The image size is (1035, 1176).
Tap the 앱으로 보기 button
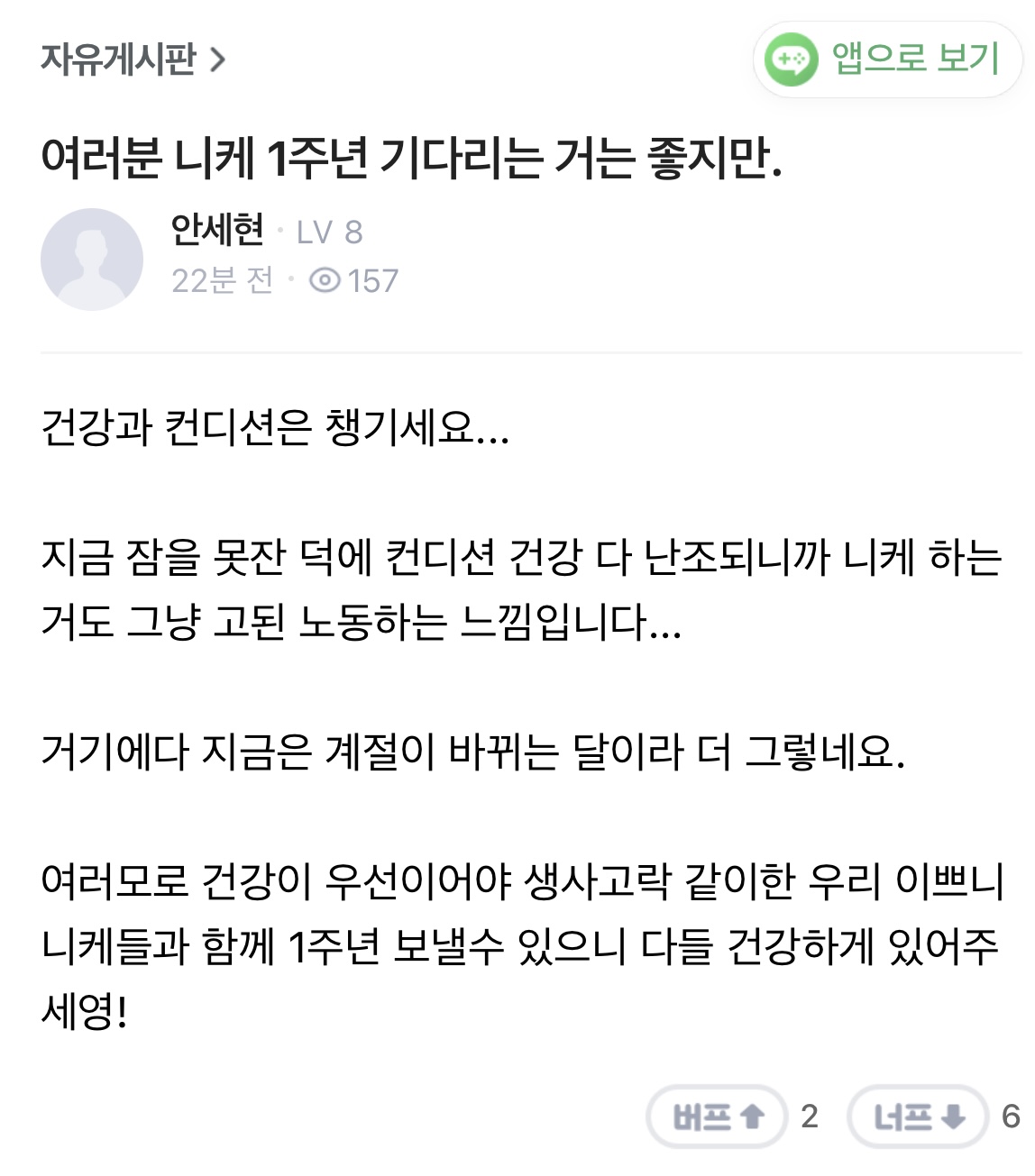887,59
